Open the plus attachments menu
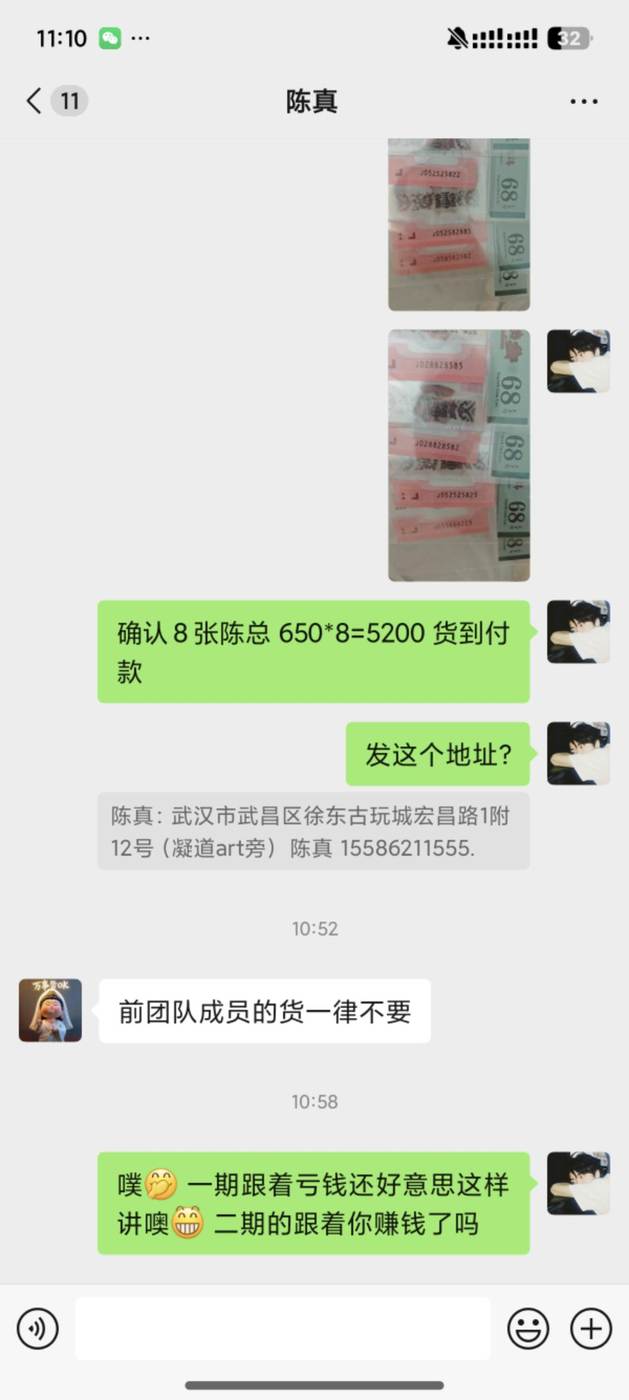 coord(591,1328)
